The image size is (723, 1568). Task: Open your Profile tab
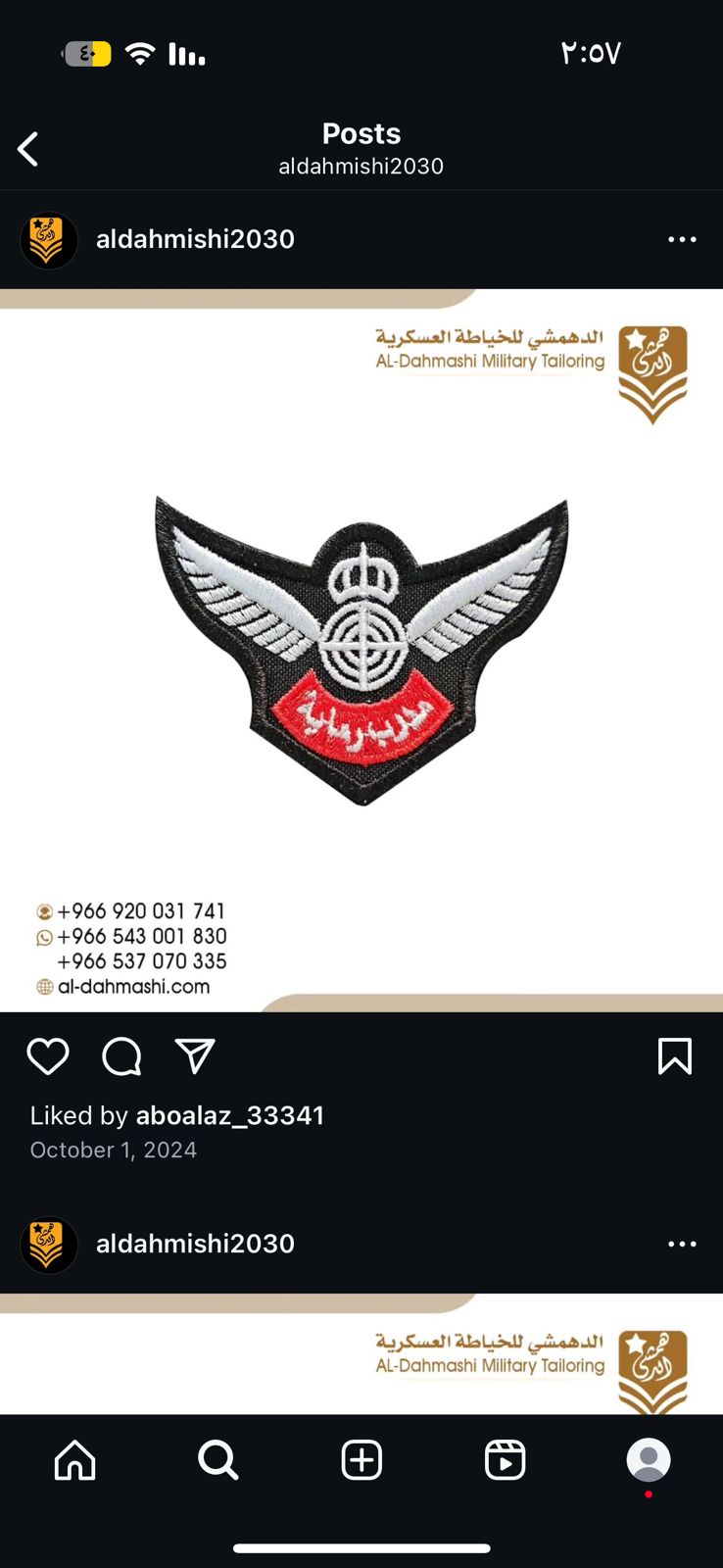pyautogui.click(x=649, y=1460)
